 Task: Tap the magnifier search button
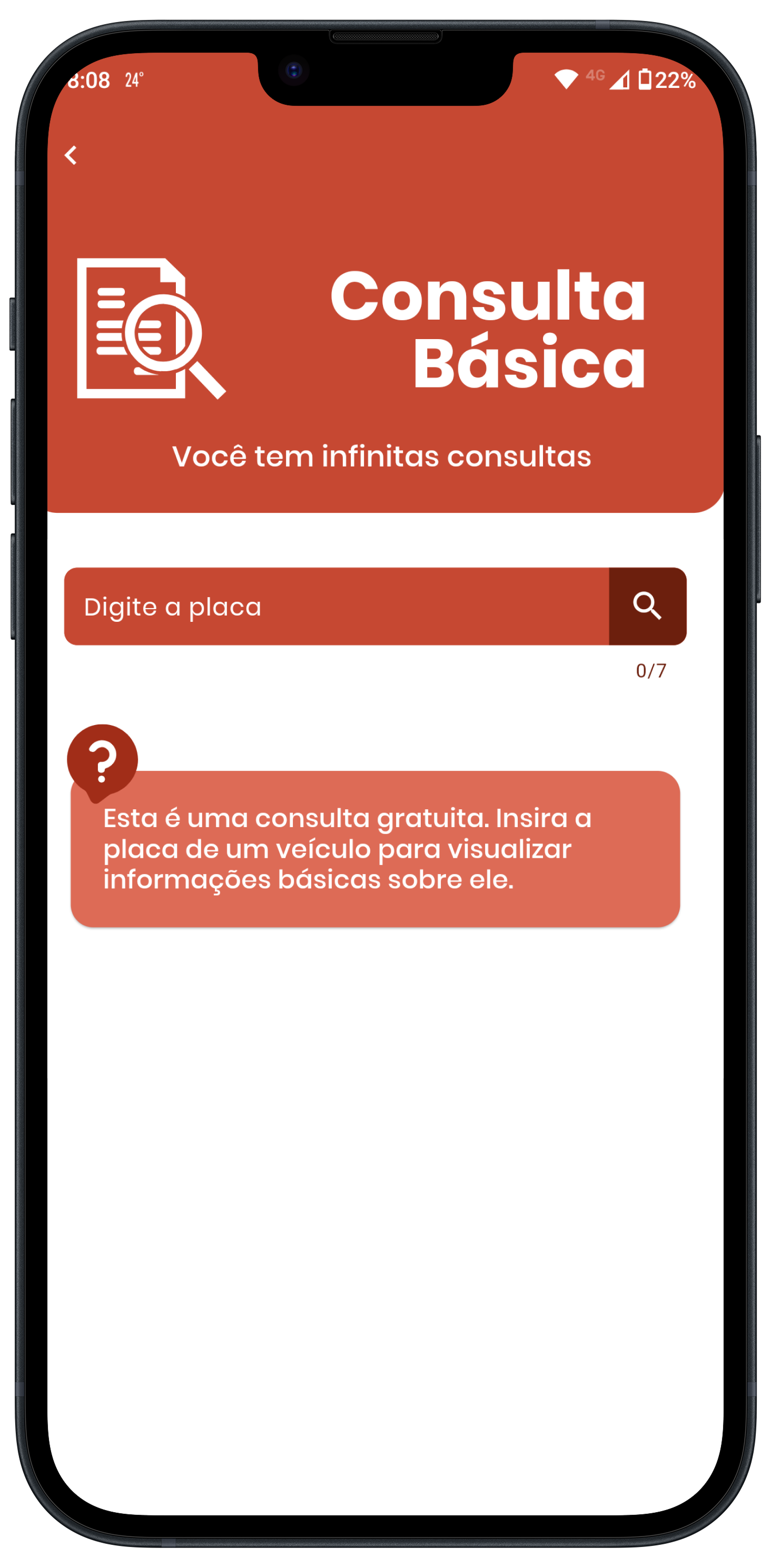(x=647, y=606)
